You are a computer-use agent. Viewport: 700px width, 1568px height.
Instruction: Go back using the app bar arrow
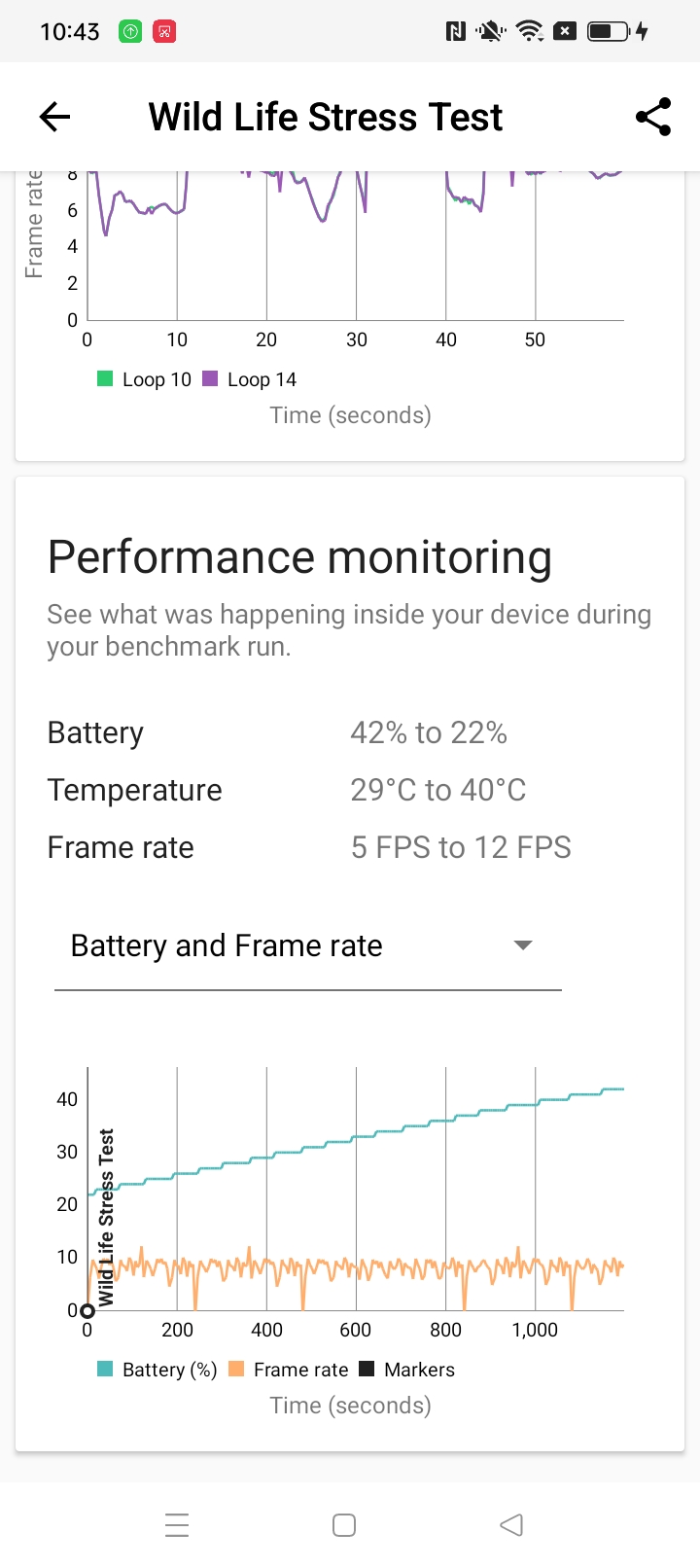[x=54, y=118]
